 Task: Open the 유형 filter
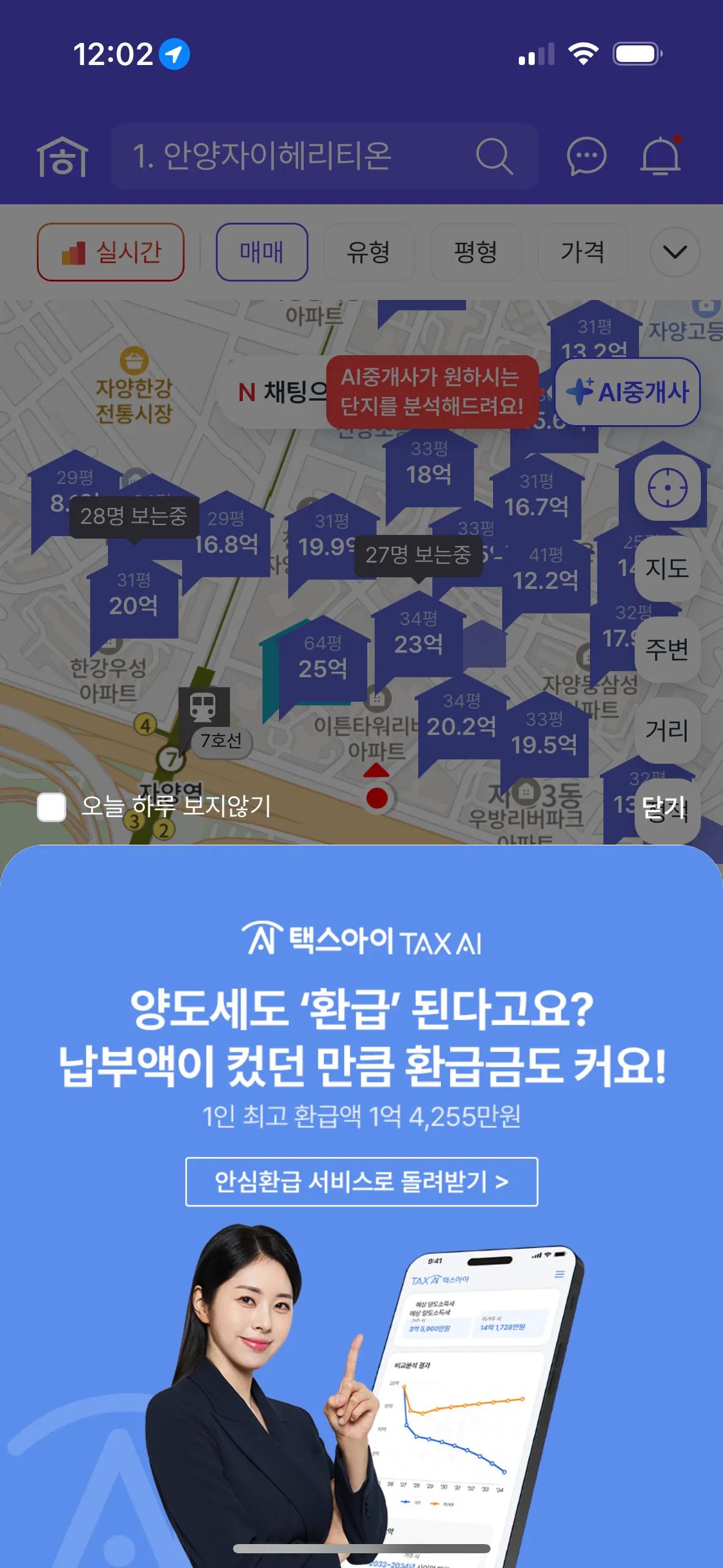point(369,252)
